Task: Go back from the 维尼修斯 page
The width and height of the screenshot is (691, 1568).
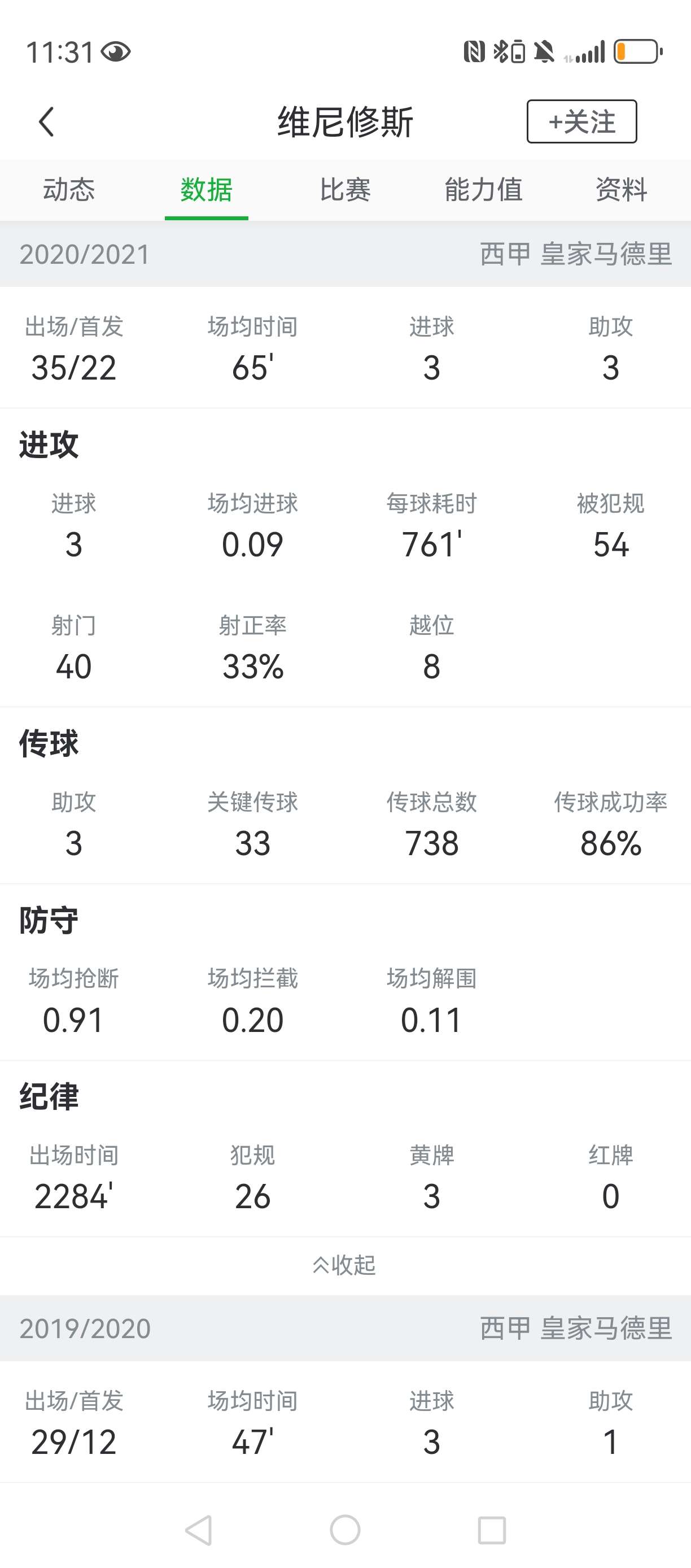Action: coord(47,122)
